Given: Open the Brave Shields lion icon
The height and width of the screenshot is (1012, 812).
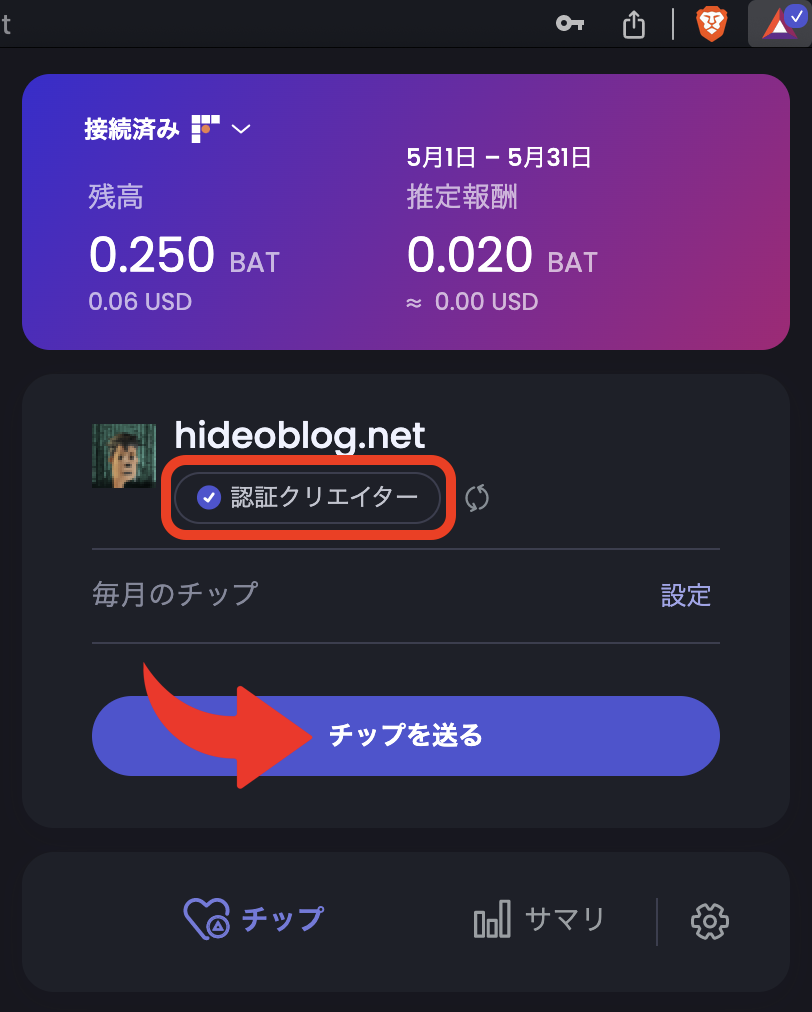Looking at the screenshot, I should tap(712, 24).
